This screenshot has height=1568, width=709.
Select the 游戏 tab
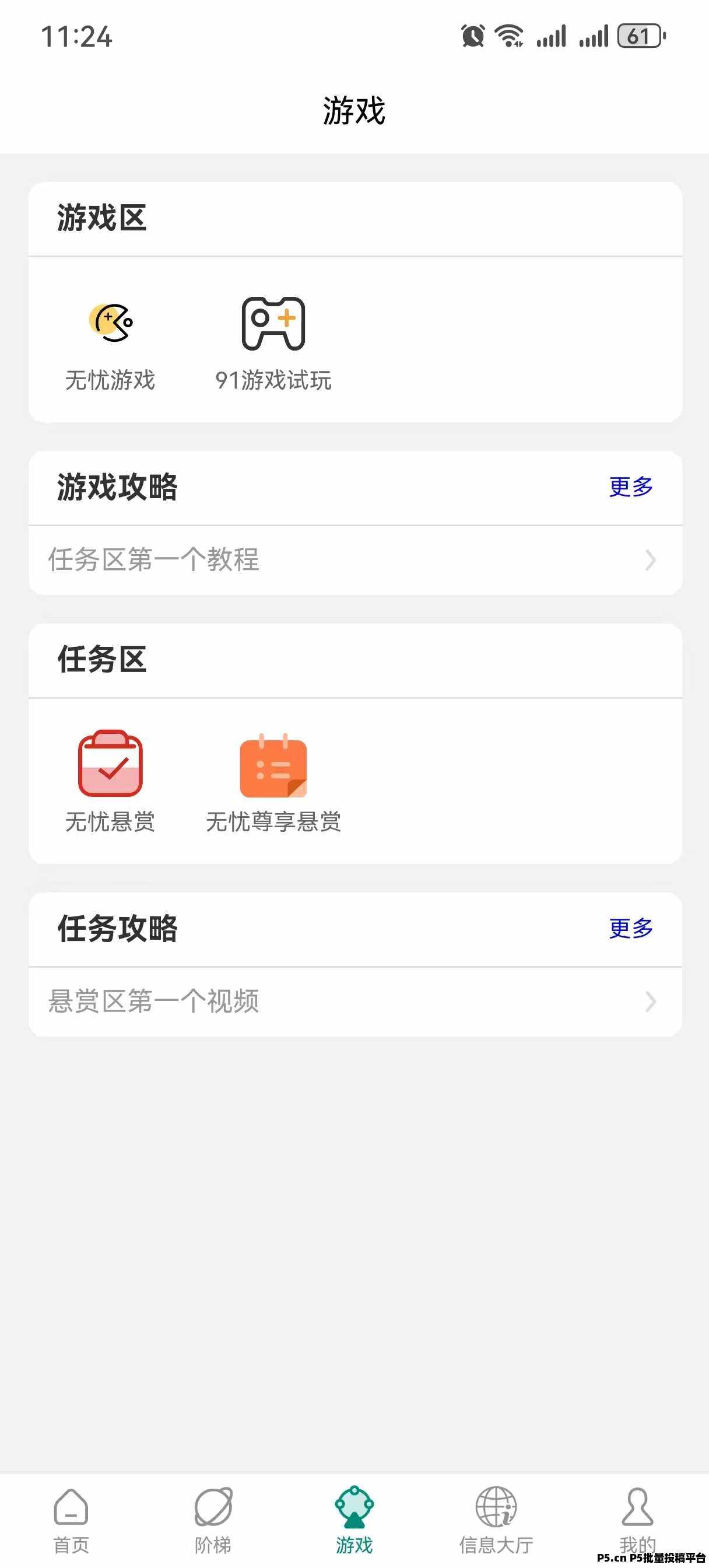tap(354, 1520)
